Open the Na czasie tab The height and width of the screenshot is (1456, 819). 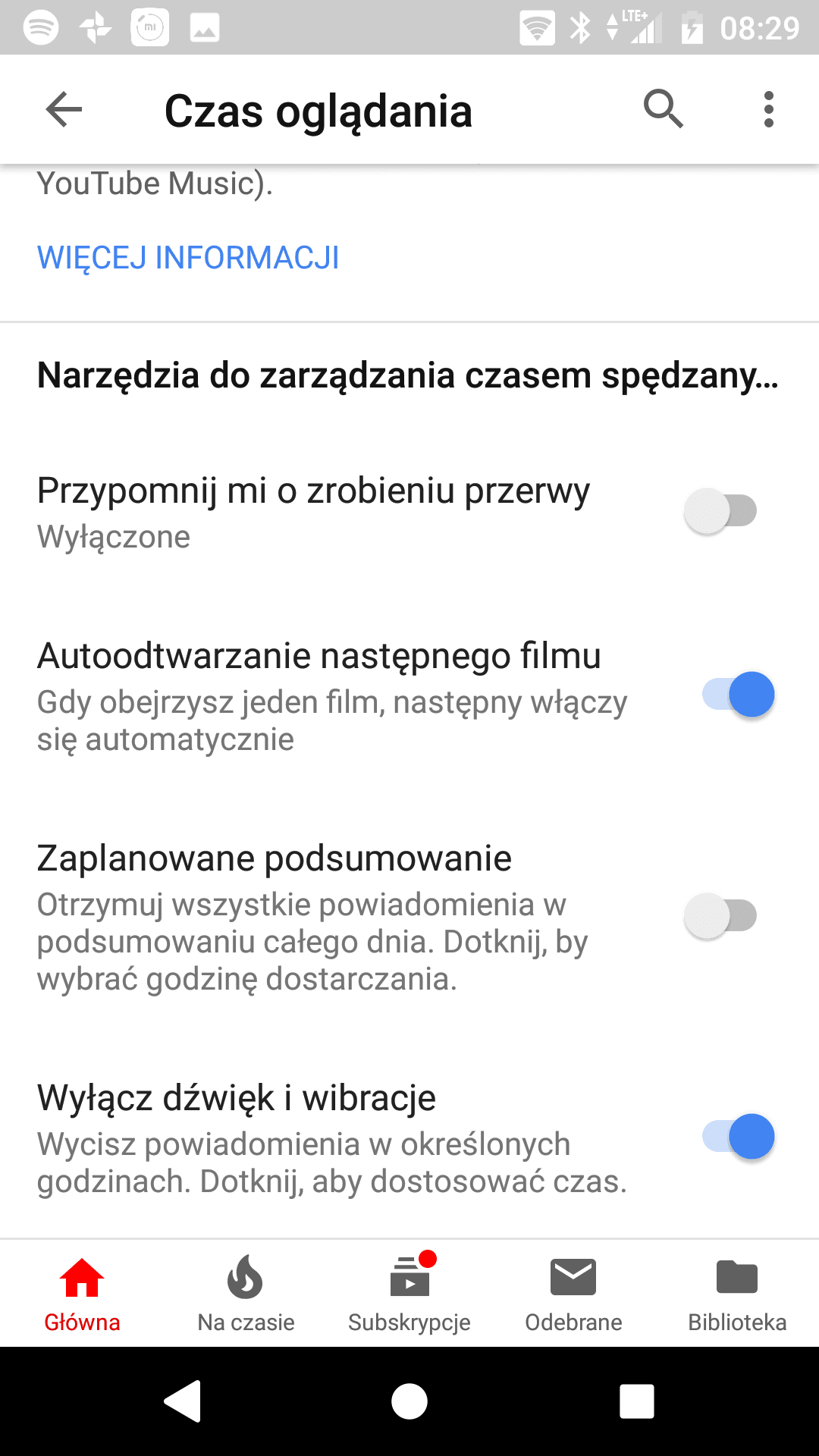coord(246,1294)
